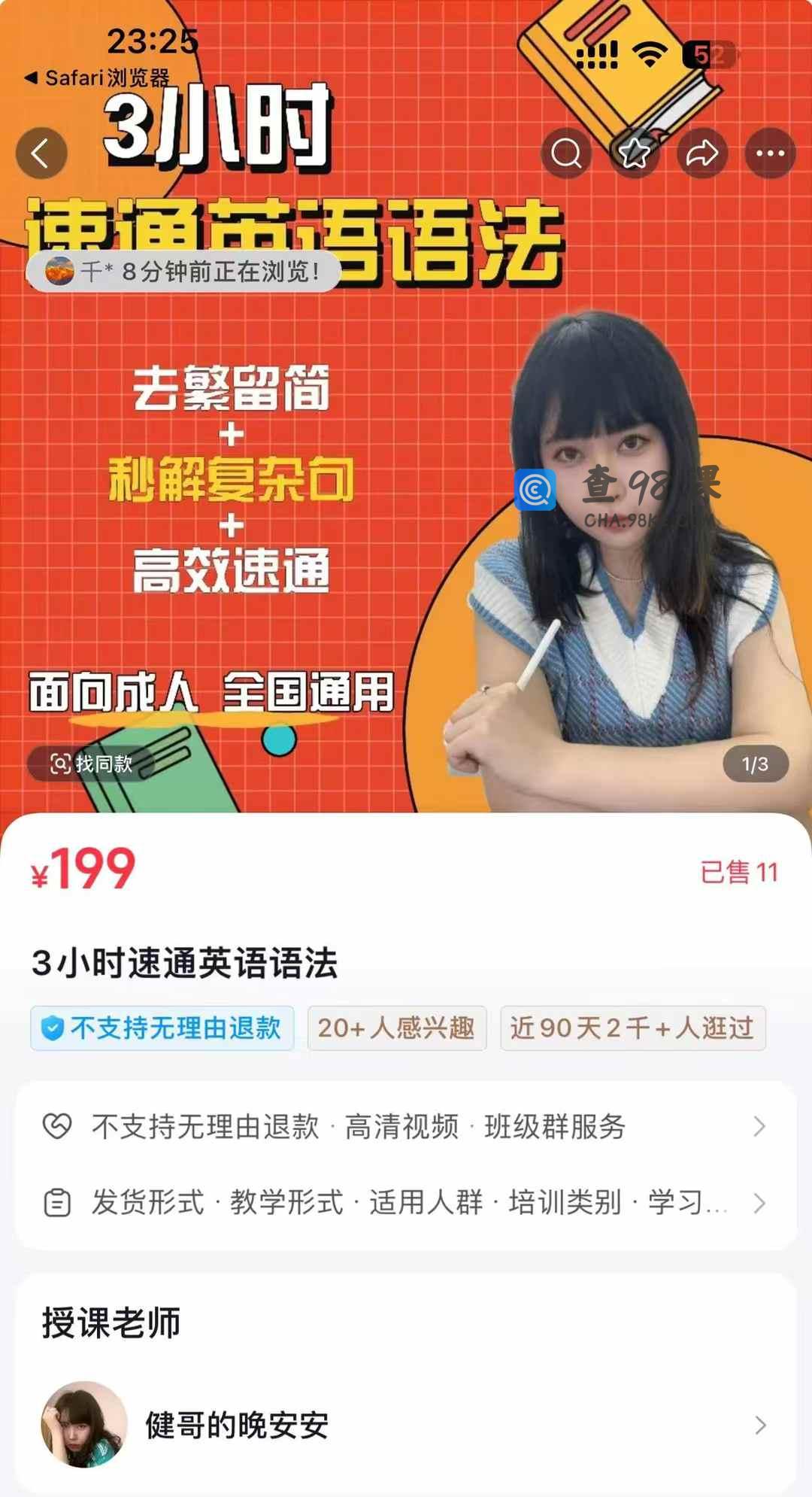Open the search magnifier icon
Viewport: 812px width, 1497px height.
pyautogui.click(x=565, y=153)
